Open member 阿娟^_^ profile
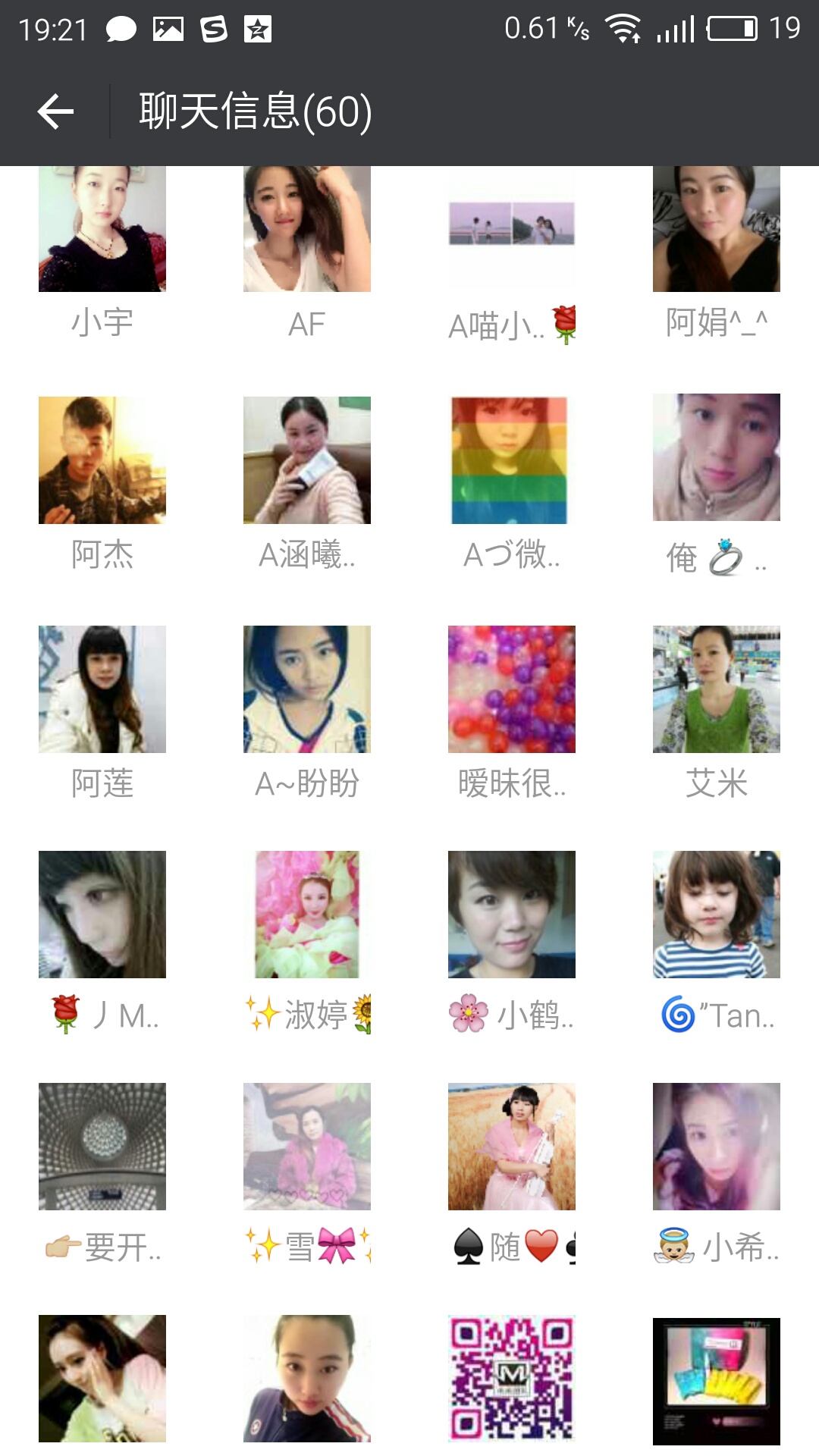 coord(717,229)
